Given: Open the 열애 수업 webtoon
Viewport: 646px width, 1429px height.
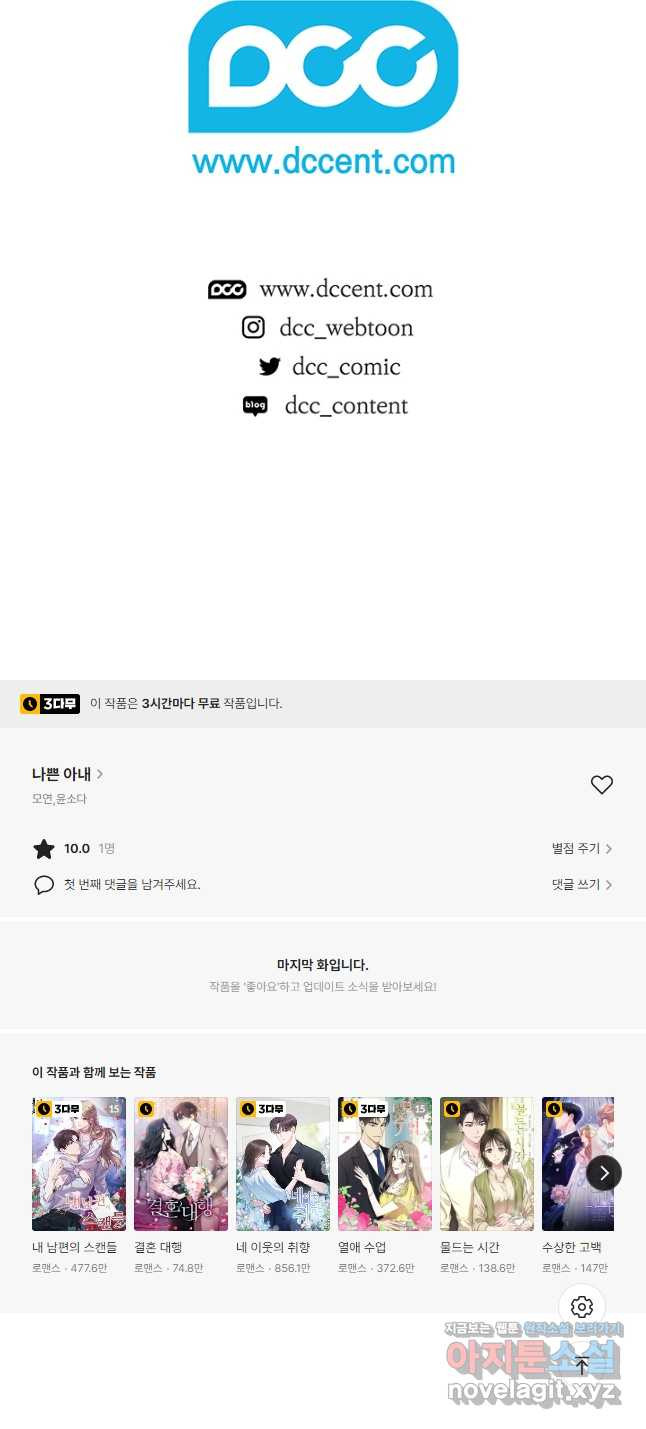Looking at the screenshot, I should coord(385,1164).
